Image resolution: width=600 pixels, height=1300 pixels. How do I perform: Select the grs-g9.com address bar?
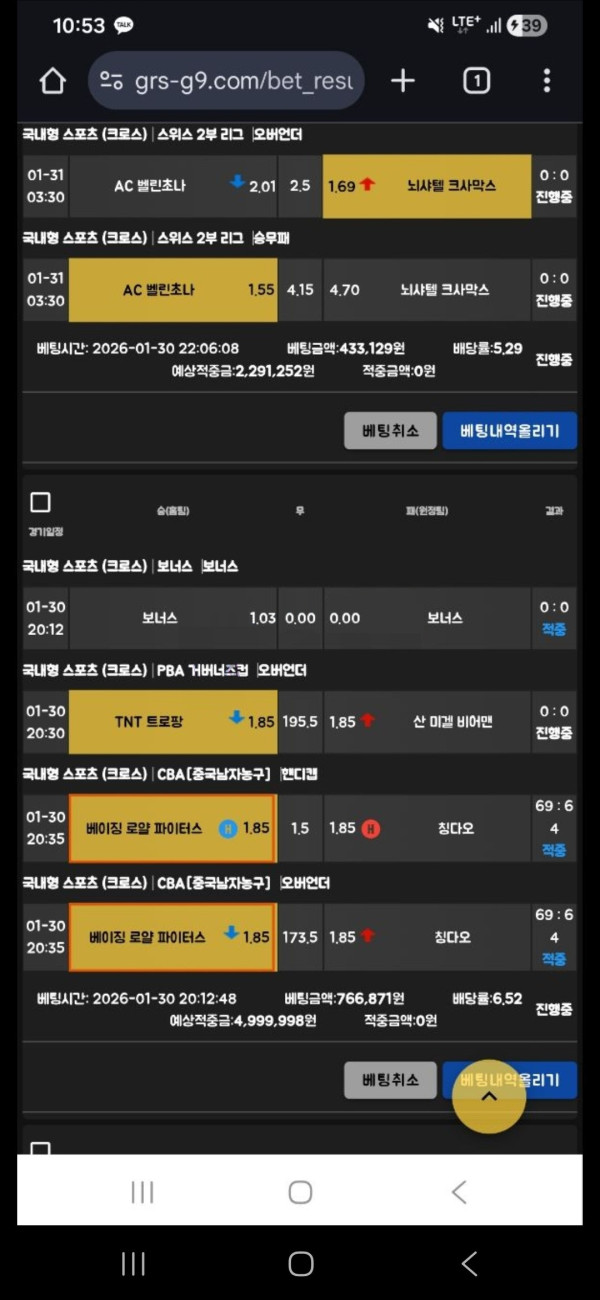click(228, 81)
